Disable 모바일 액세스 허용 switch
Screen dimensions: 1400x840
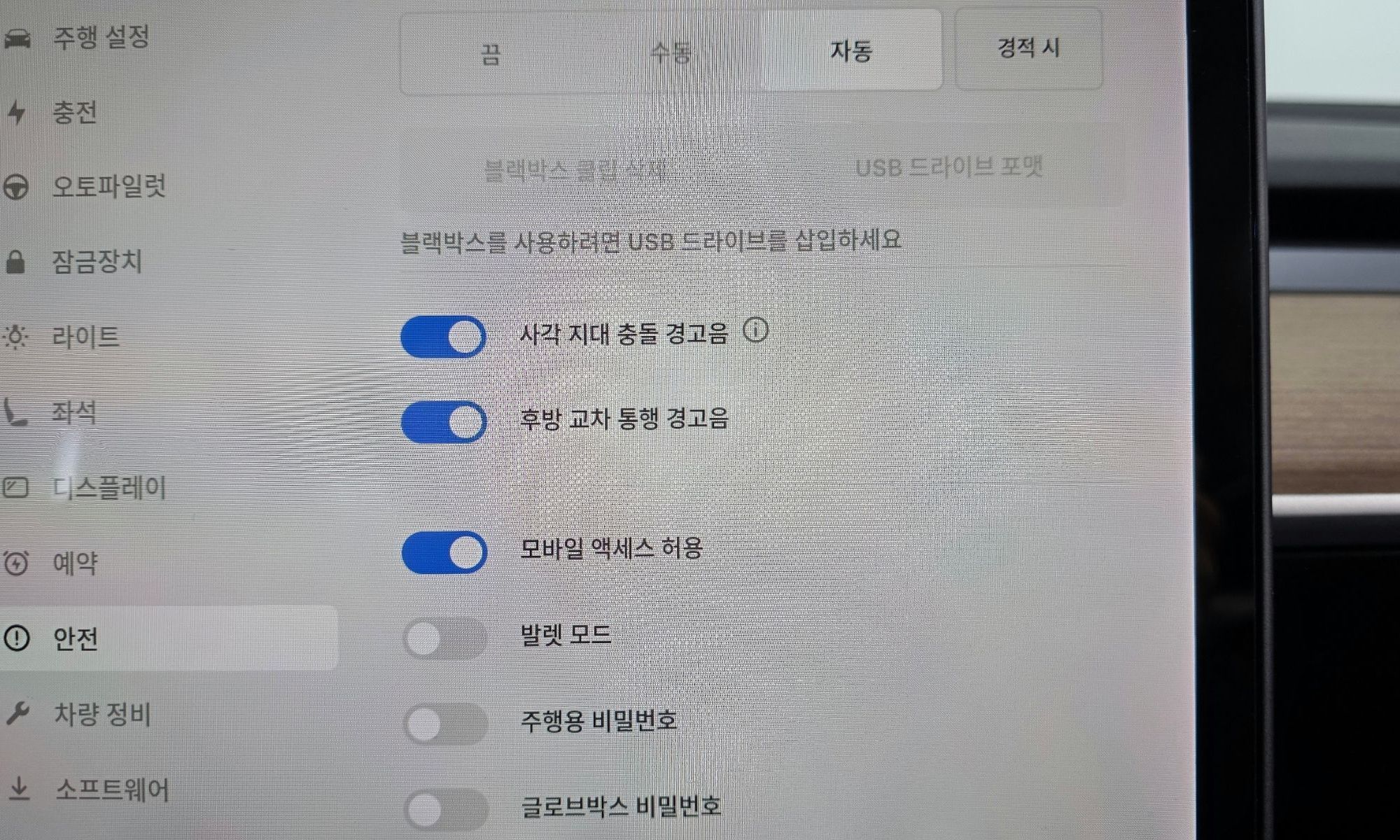(444, 552)
